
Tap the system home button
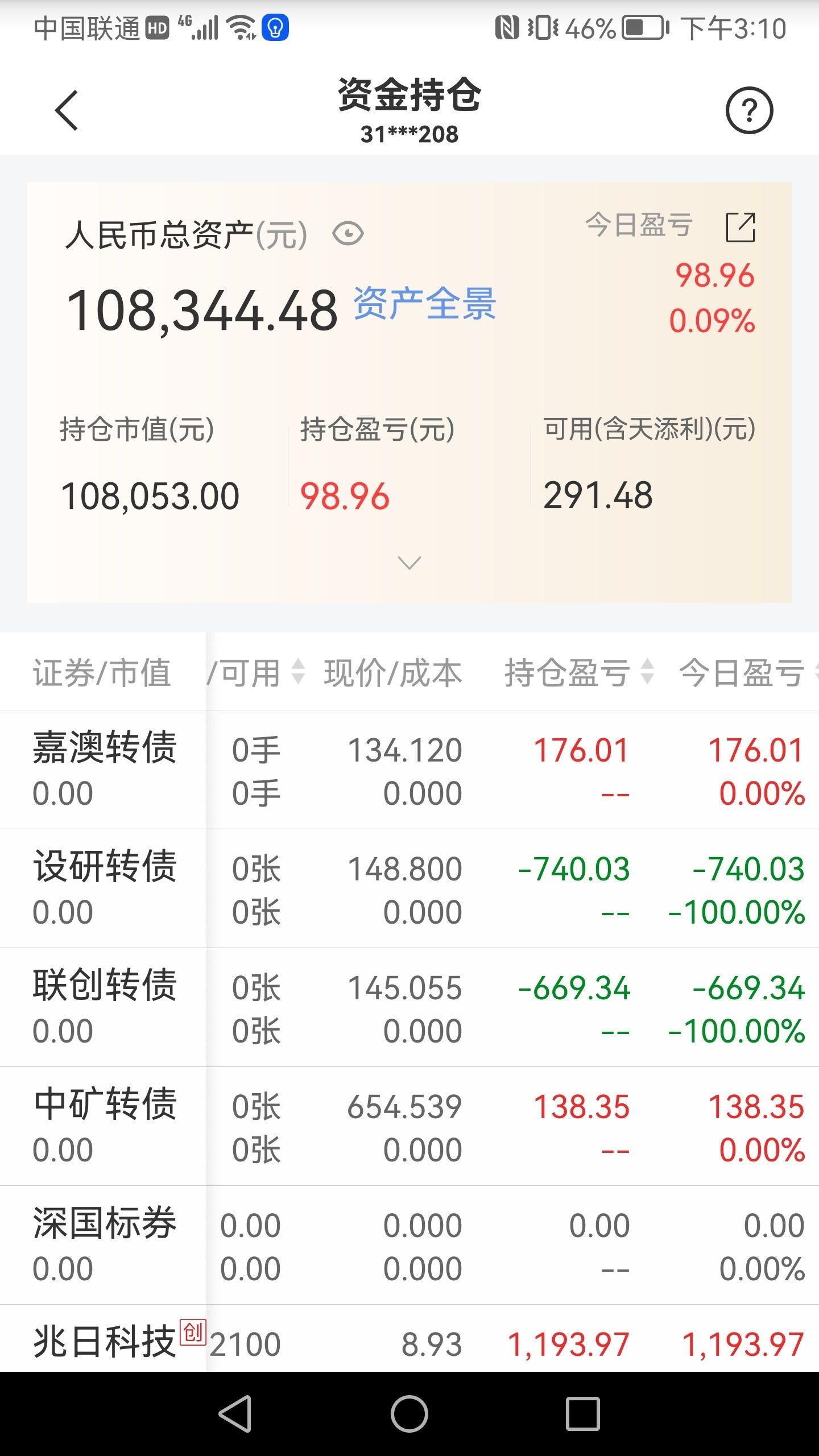point(409,1413)
